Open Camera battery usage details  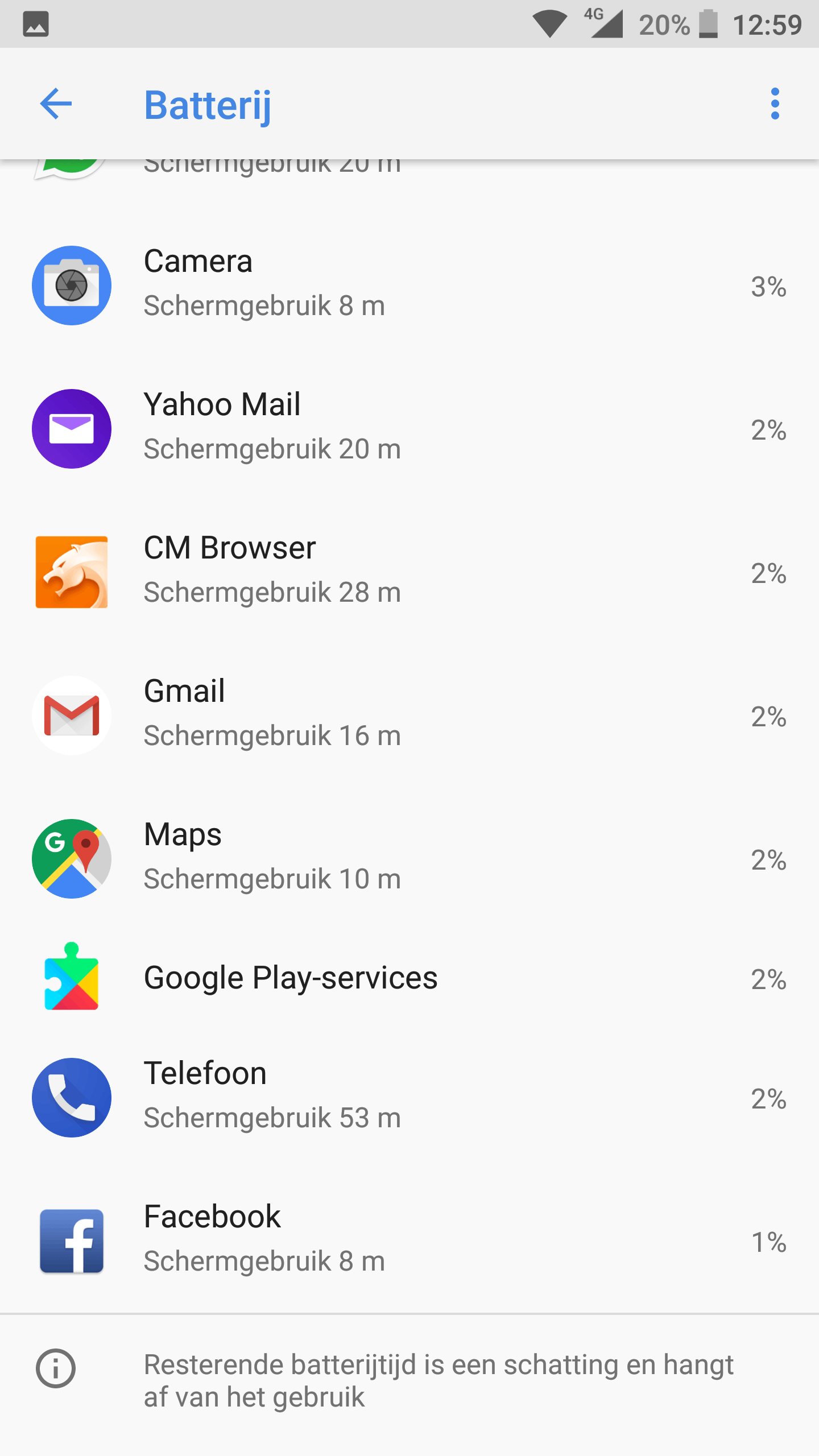click(409, 286)
